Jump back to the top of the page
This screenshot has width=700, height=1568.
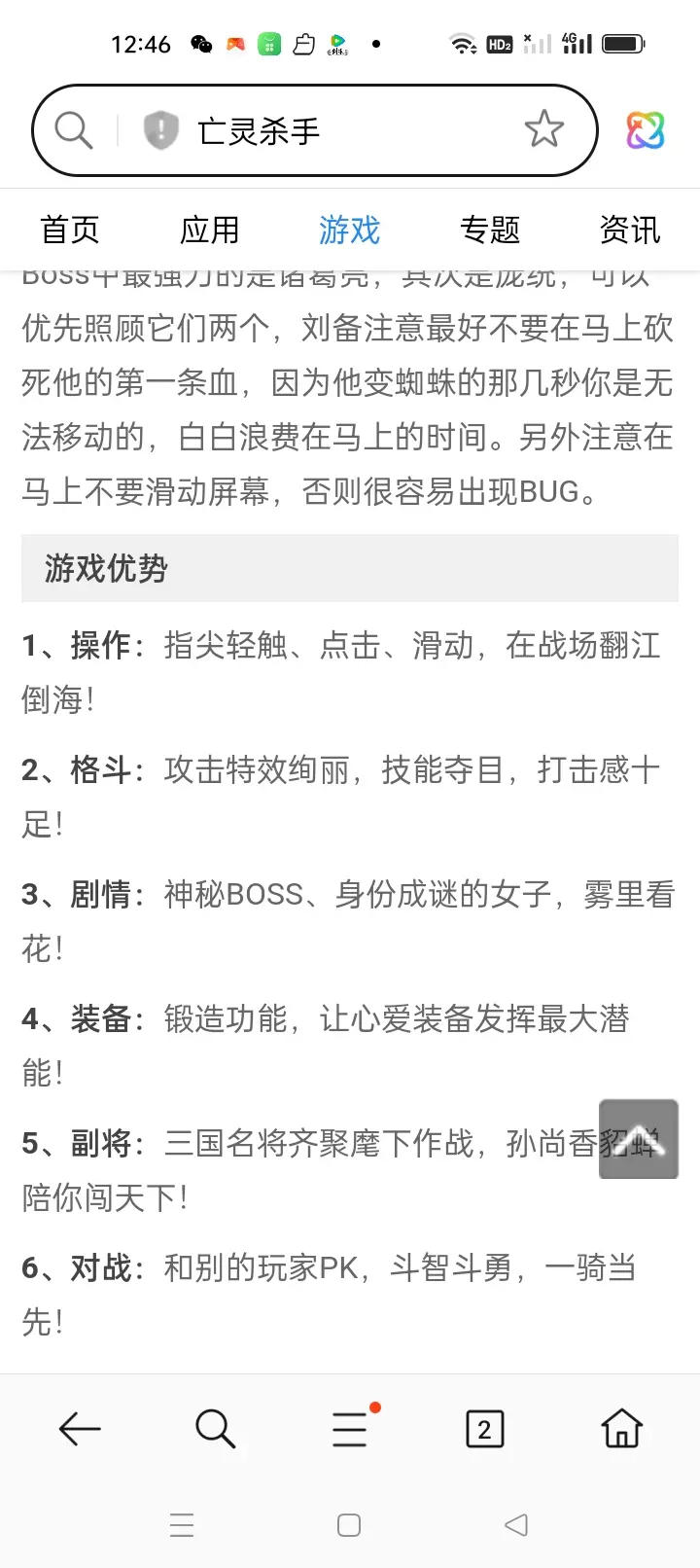(x=639, y=1139)
